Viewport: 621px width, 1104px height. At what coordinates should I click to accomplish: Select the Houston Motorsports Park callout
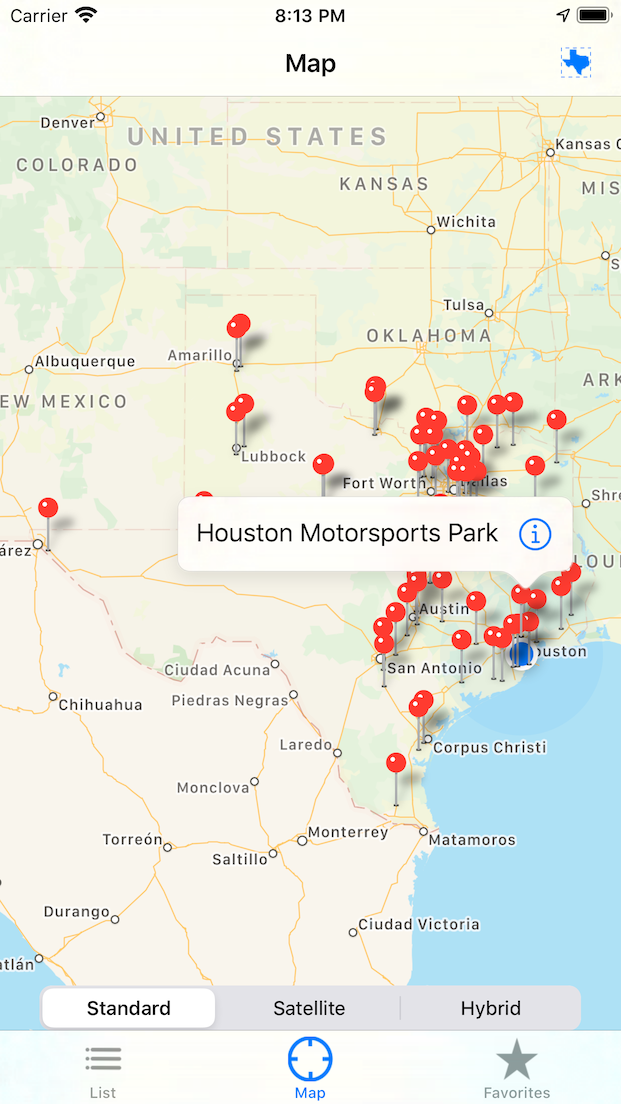click(375, 534)
